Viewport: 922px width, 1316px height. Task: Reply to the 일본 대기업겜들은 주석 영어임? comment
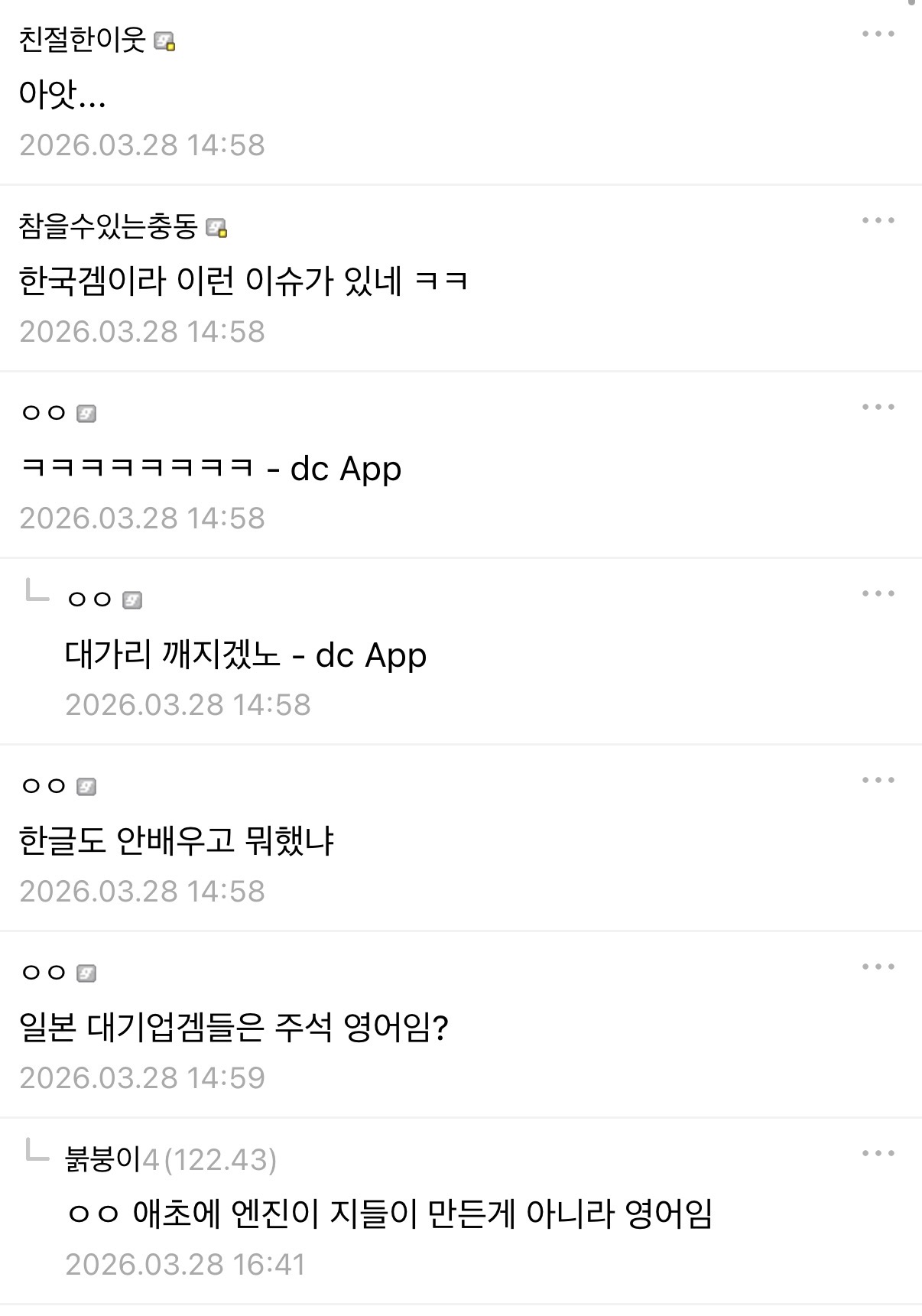(233, 1028)
